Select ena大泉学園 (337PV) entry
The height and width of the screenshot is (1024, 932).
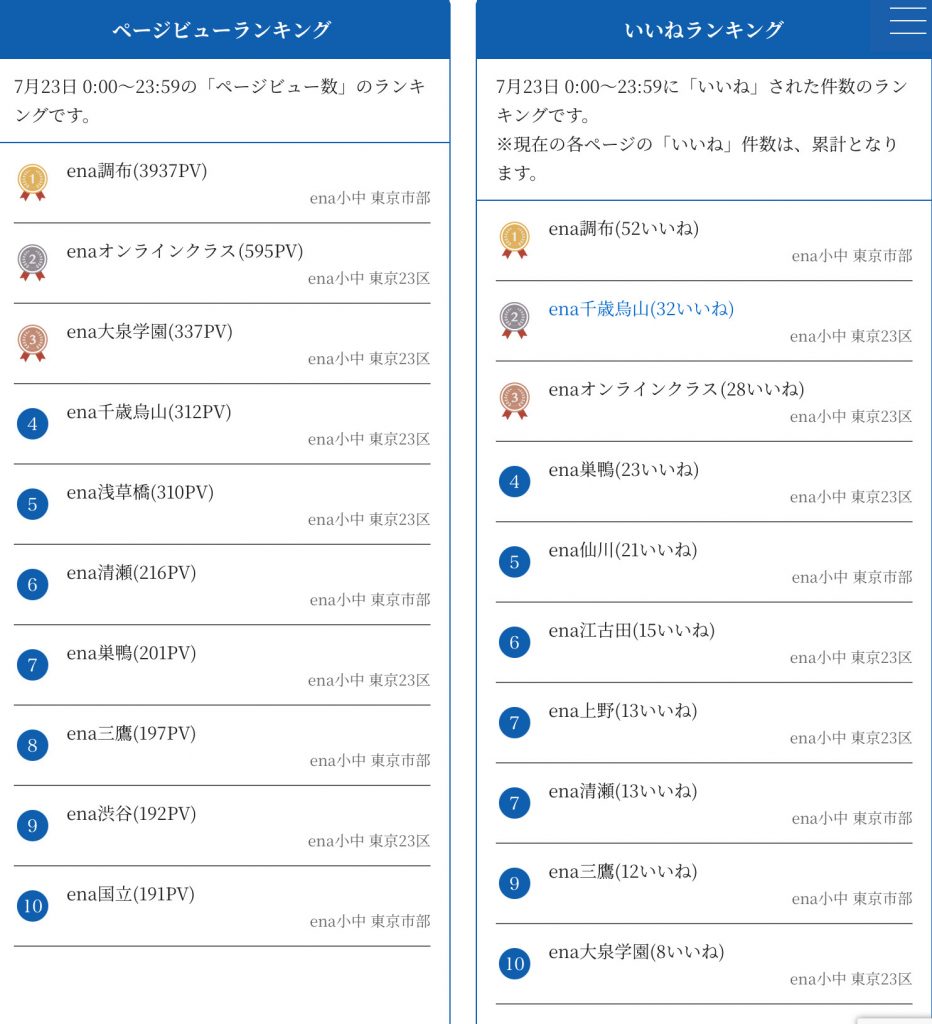pyautogui.click(x=149, y=332)
